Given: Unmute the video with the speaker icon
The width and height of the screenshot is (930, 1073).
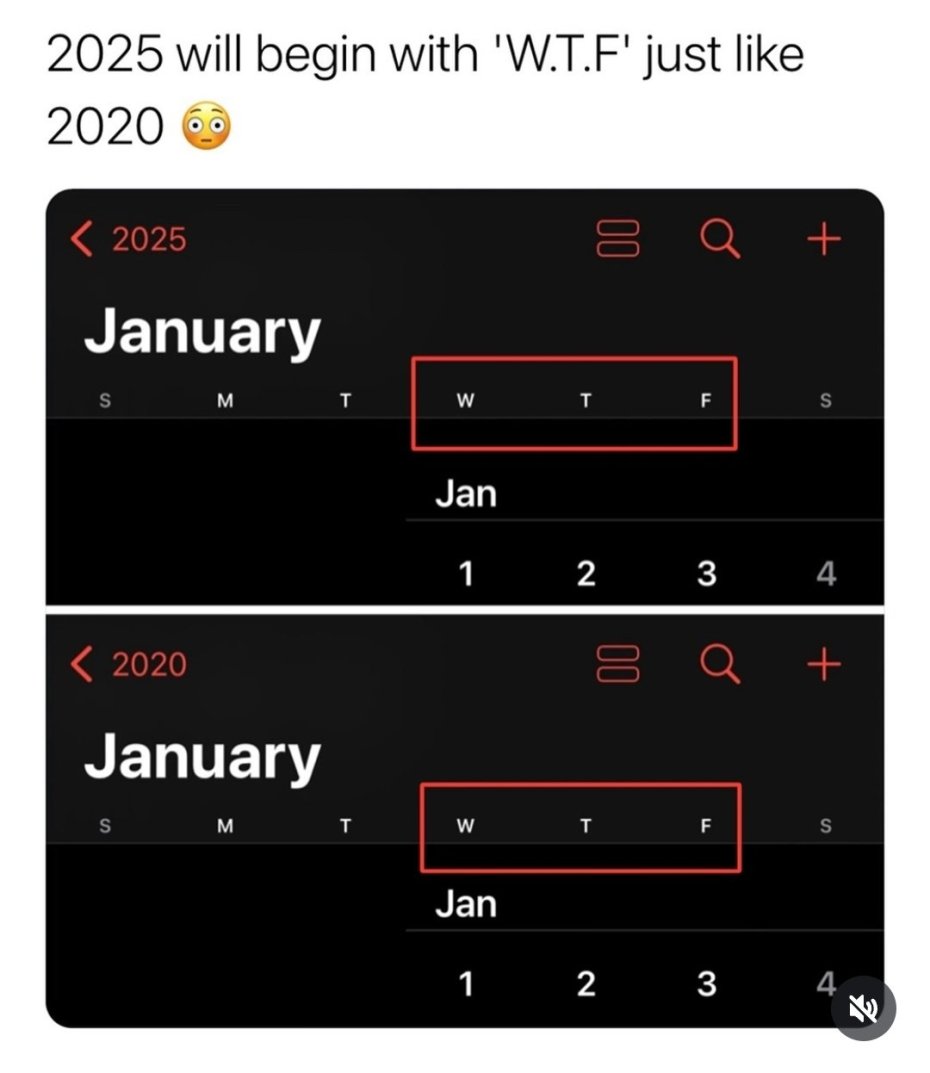Looking at the screenshot, I should (863, 1008).
